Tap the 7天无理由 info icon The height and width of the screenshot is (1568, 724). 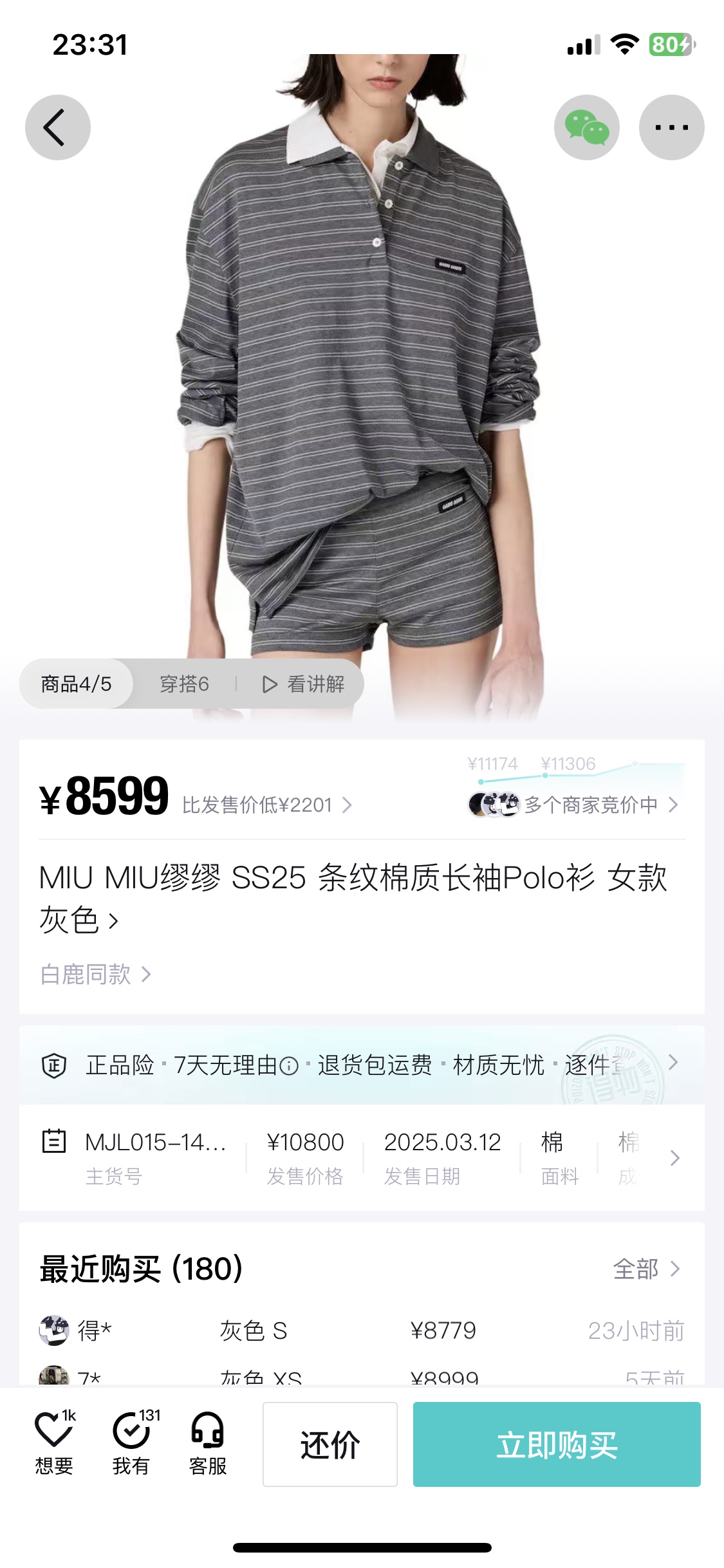(x=289, y=1067)
